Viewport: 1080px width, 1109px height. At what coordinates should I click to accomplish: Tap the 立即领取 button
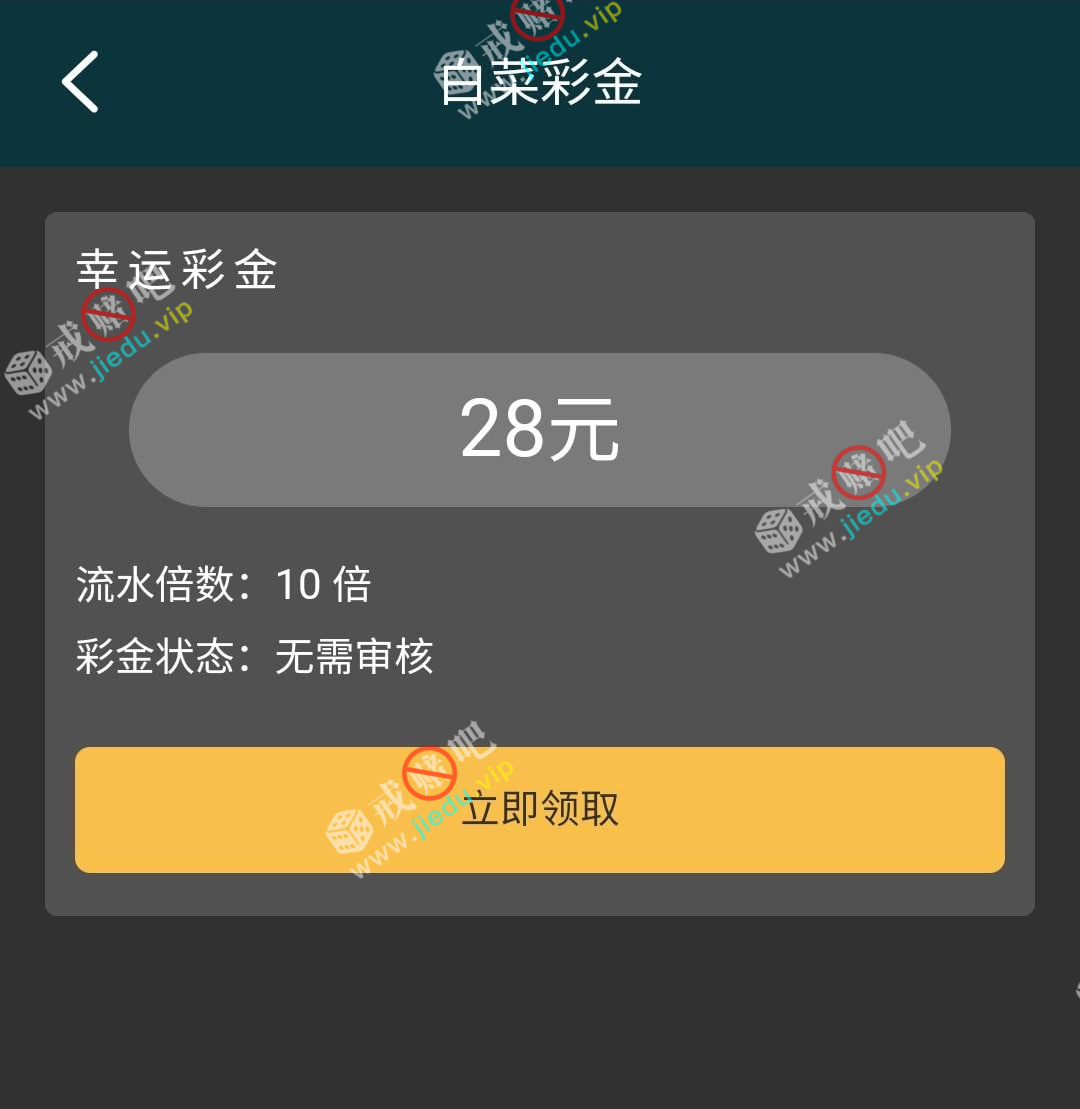click(x=540, y=809)
